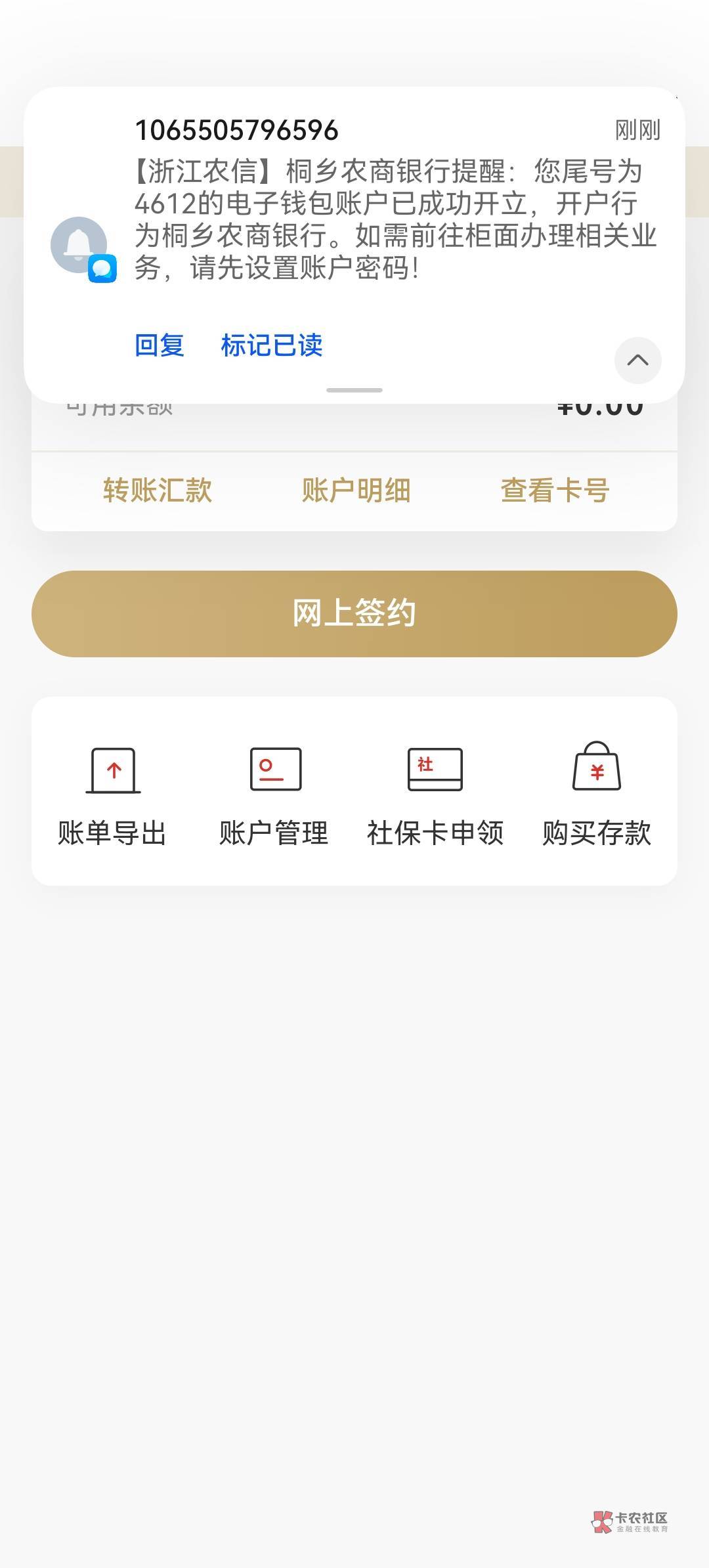Open 转账汇款 transfer
709x1568 pixels.
[158, 490]
